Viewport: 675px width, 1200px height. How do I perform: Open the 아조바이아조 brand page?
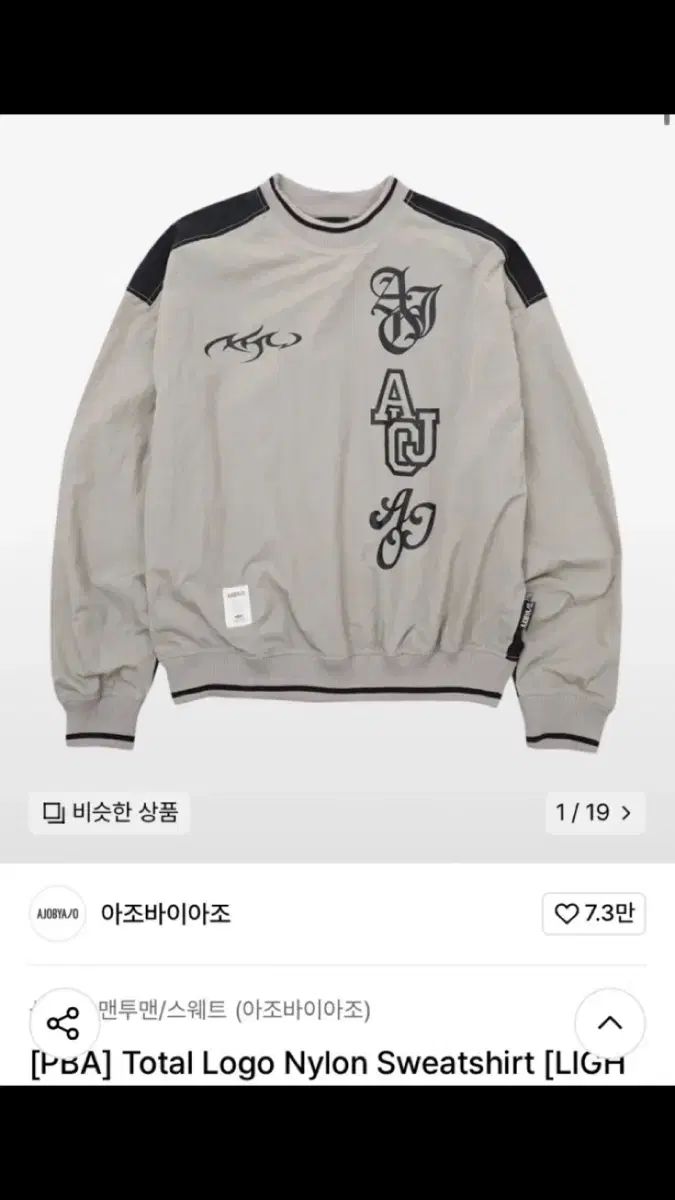pyautogui.click(x=165, y=913)
